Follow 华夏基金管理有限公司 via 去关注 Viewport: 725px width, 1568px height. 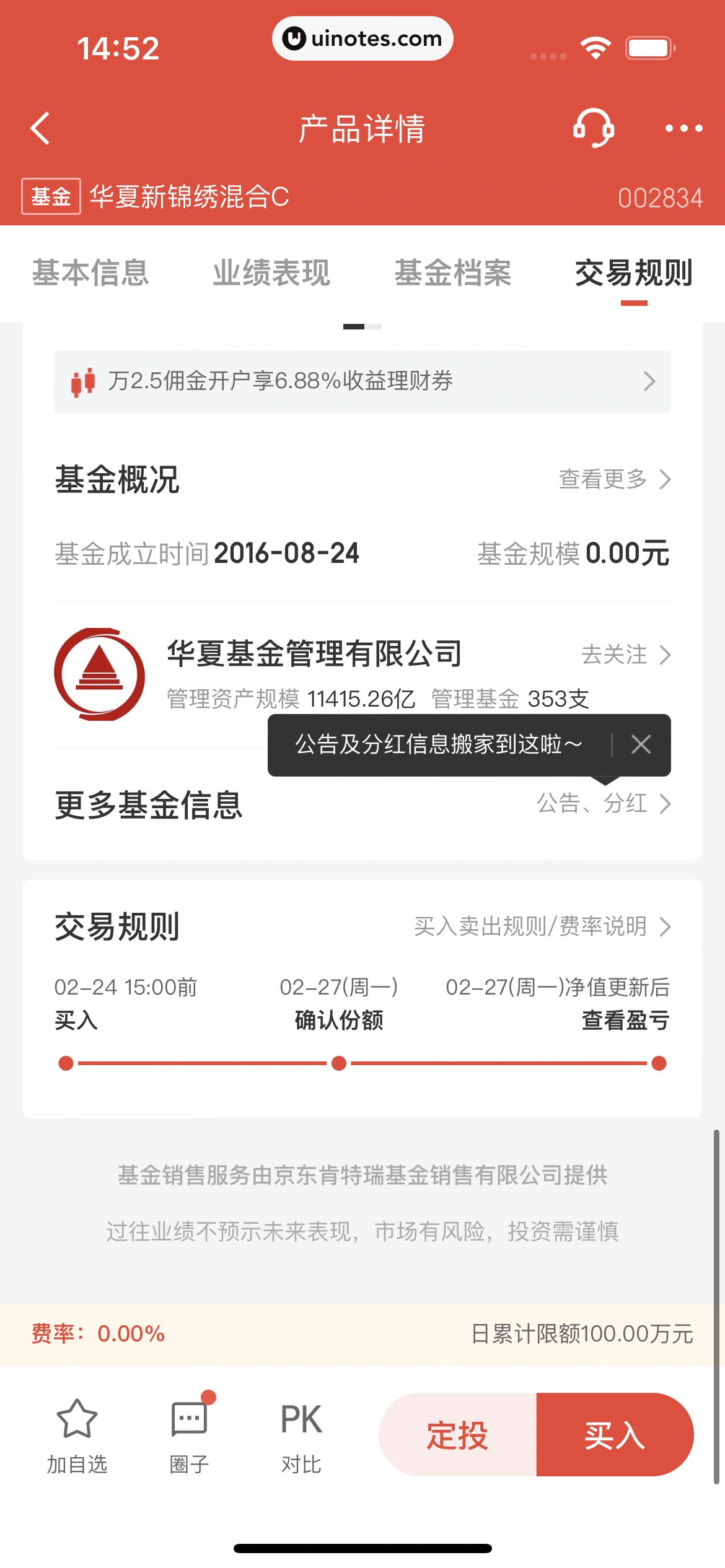tap(625, 655)
